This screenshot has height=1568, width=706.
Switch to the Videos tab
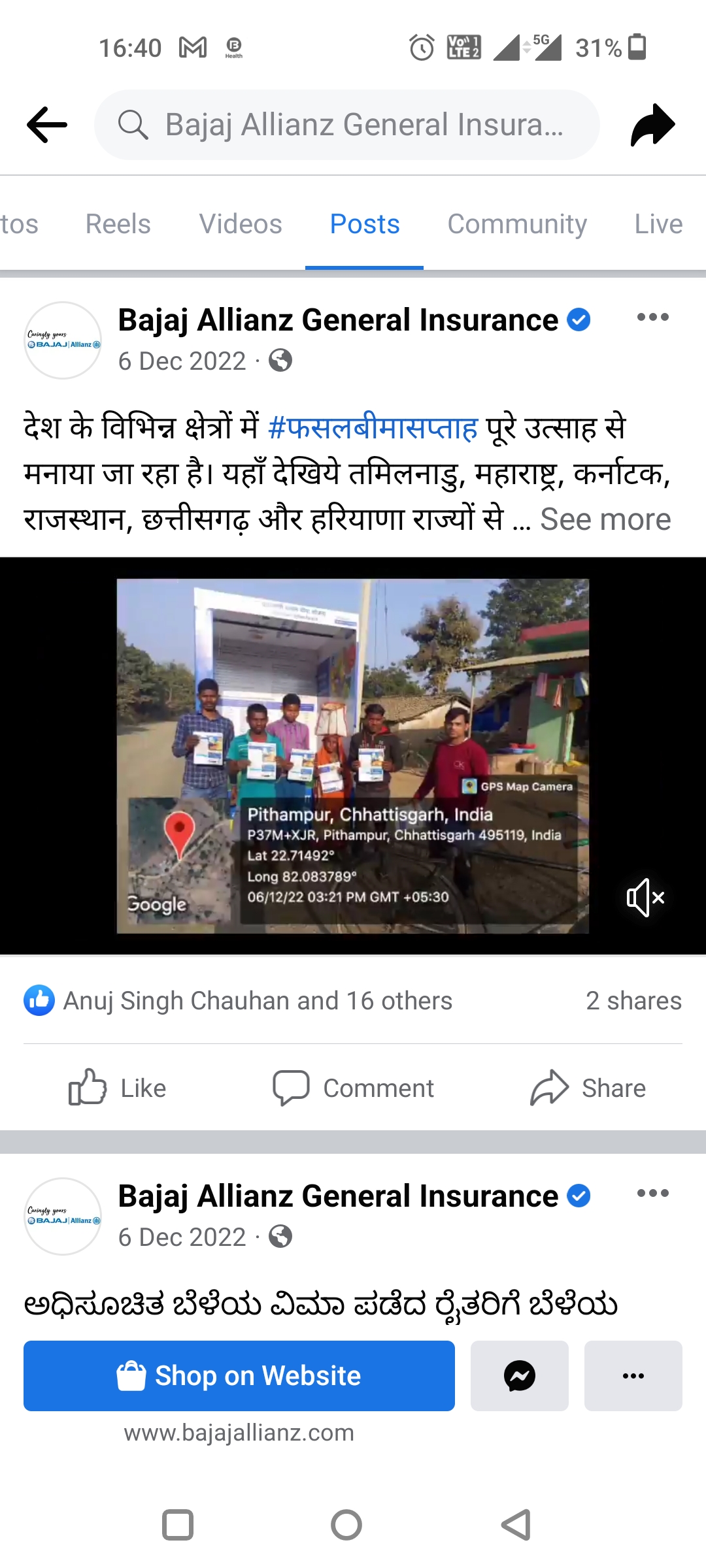click(241, 224)
